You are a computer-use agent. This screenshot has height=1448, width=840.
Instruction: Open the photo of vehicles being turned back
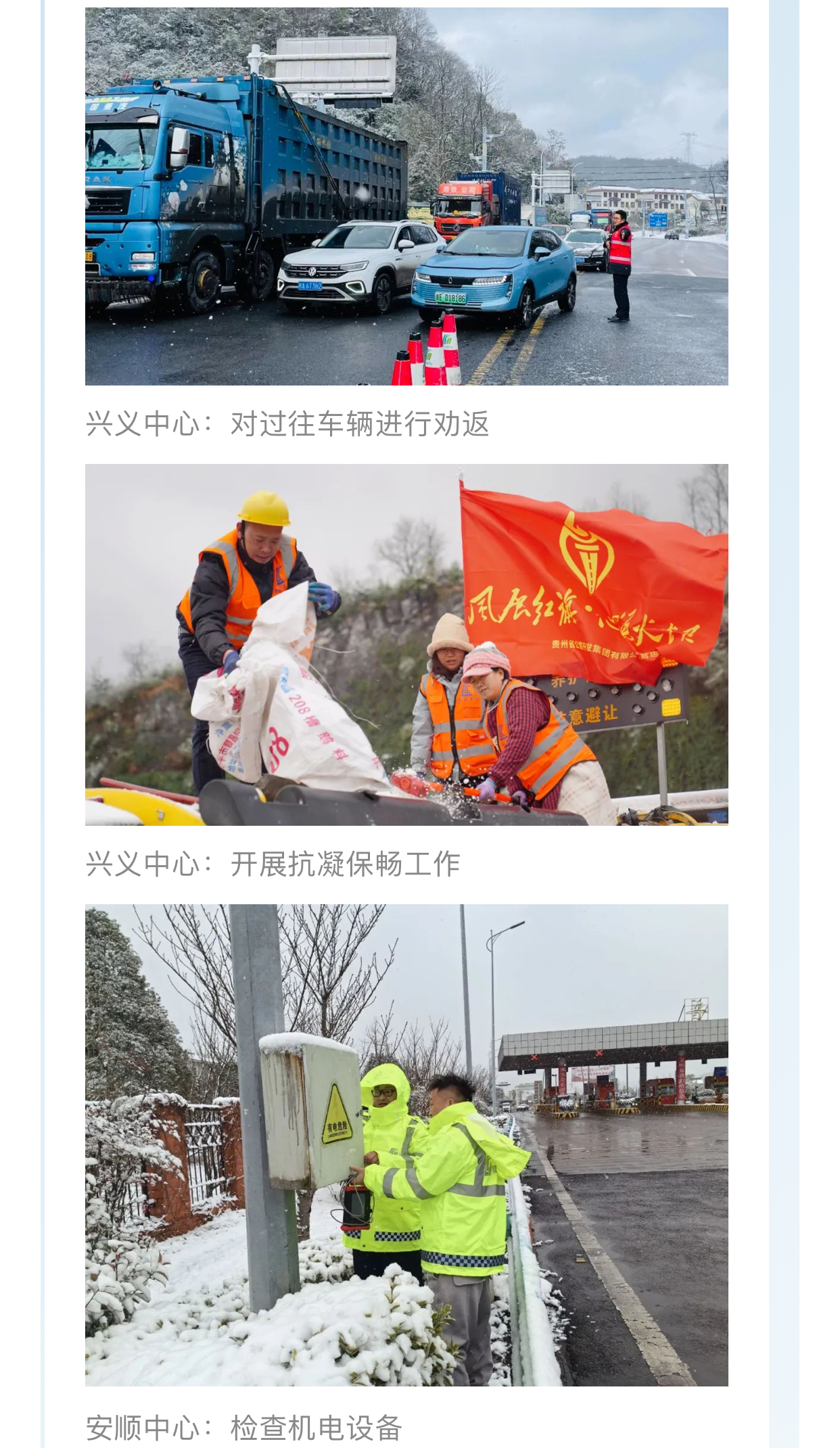click(x=406, y=196)
